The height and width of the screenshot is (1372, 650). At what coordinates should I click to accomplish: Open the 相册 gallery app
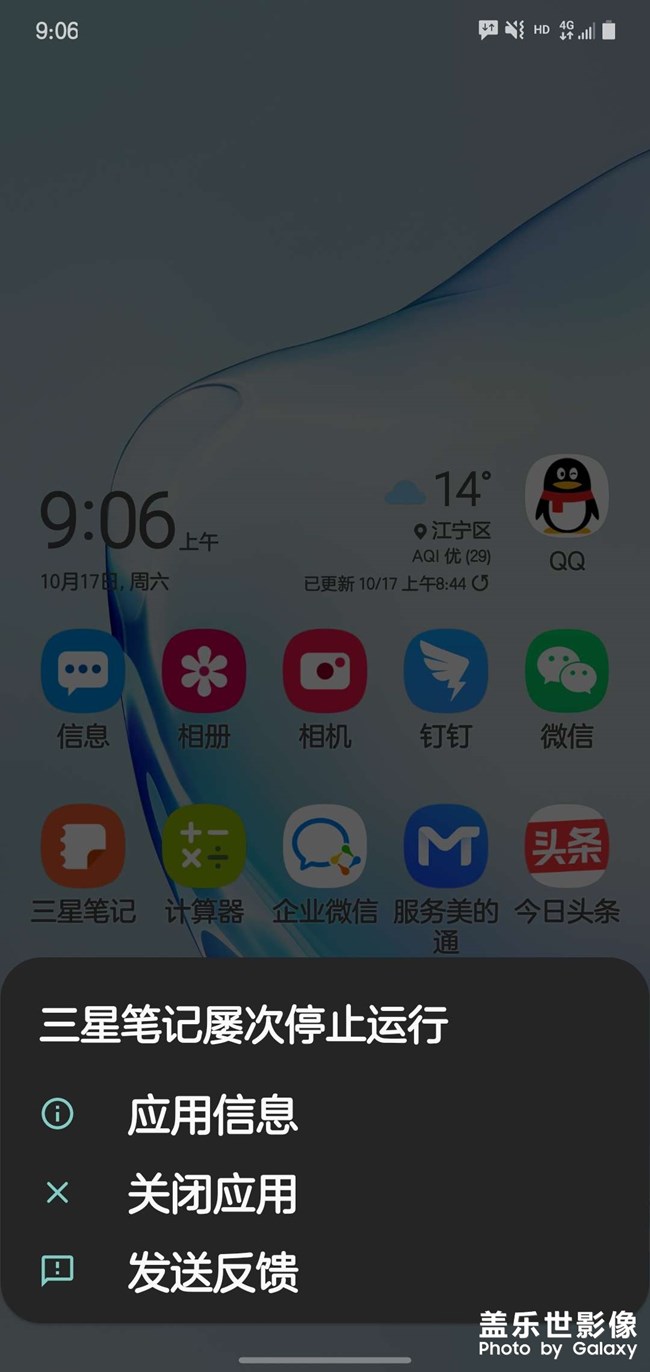[204, 672]
